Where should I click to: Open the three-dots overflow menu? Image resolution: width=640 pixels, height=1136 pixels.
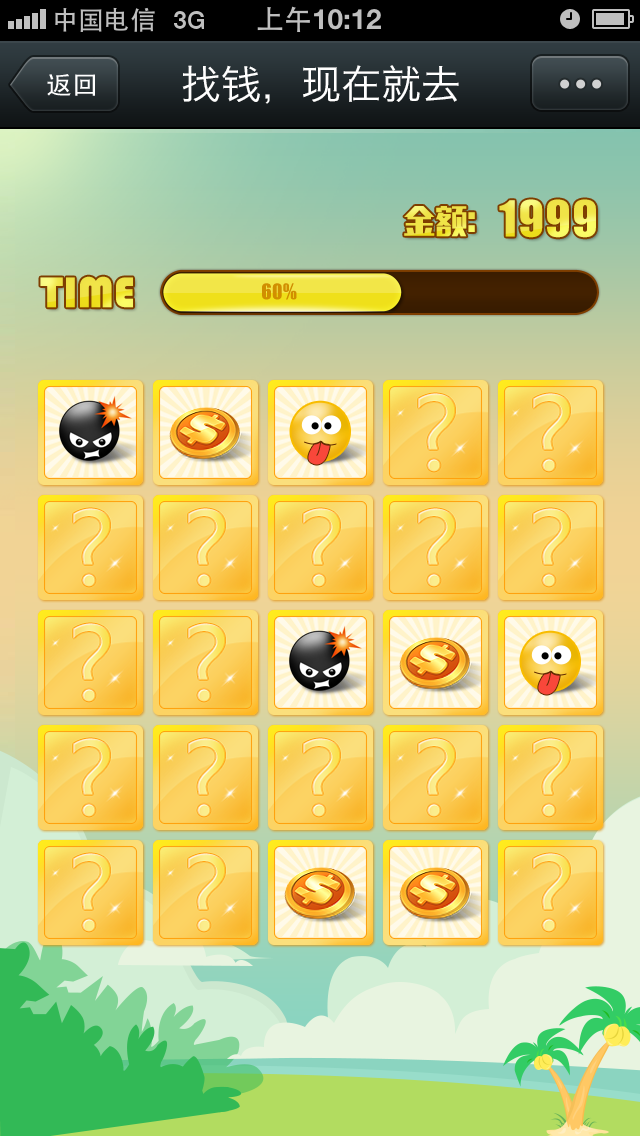click(579, 84)
